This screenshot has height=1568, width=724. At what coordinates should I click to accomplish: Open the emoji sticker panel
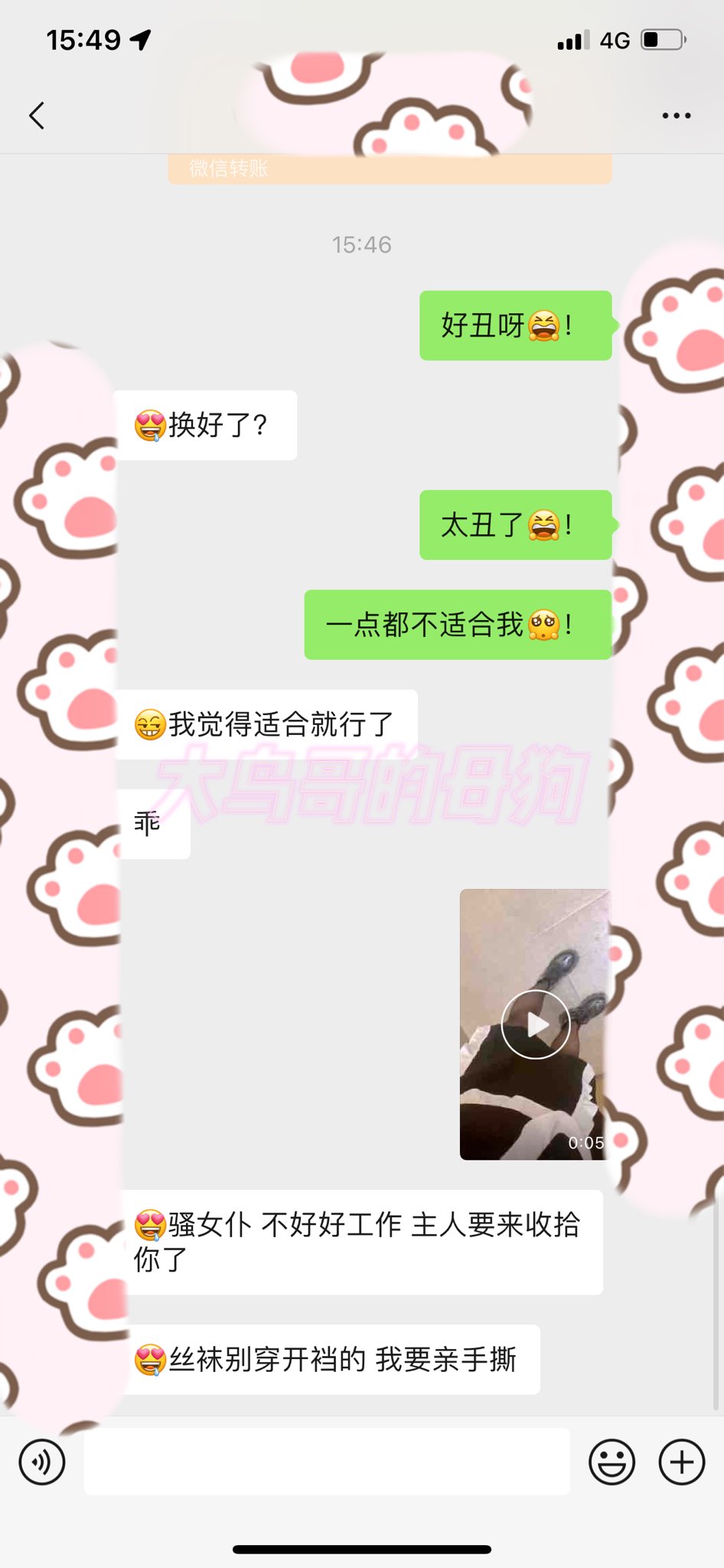click(611, 1462)
